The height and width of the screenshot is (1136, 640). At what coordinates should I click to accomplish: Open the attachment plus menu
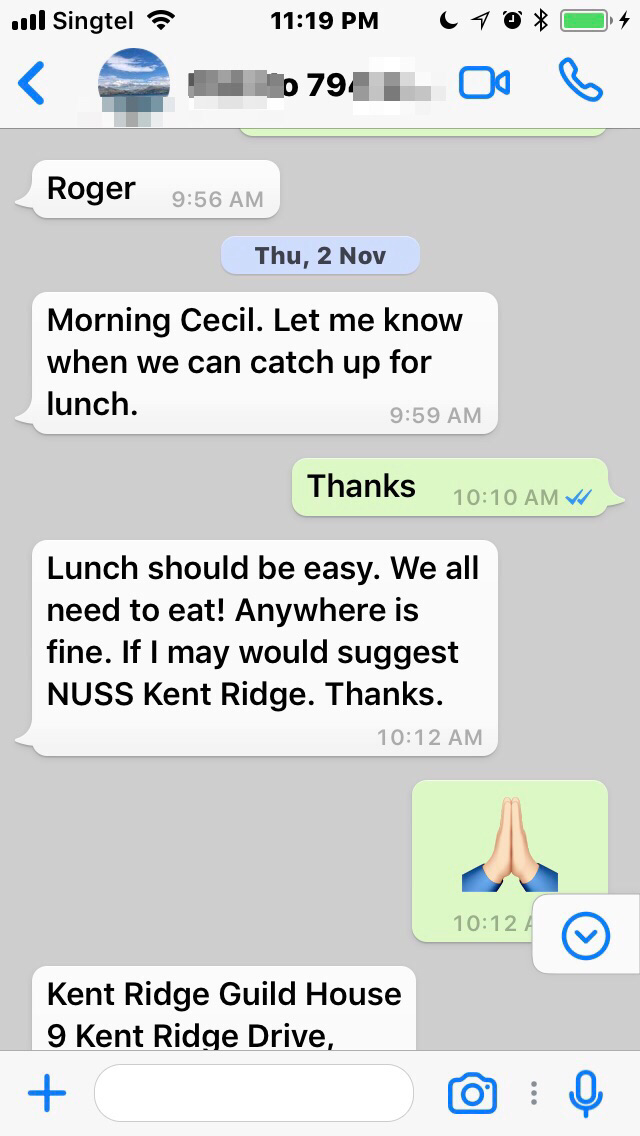pos(46,1094)
